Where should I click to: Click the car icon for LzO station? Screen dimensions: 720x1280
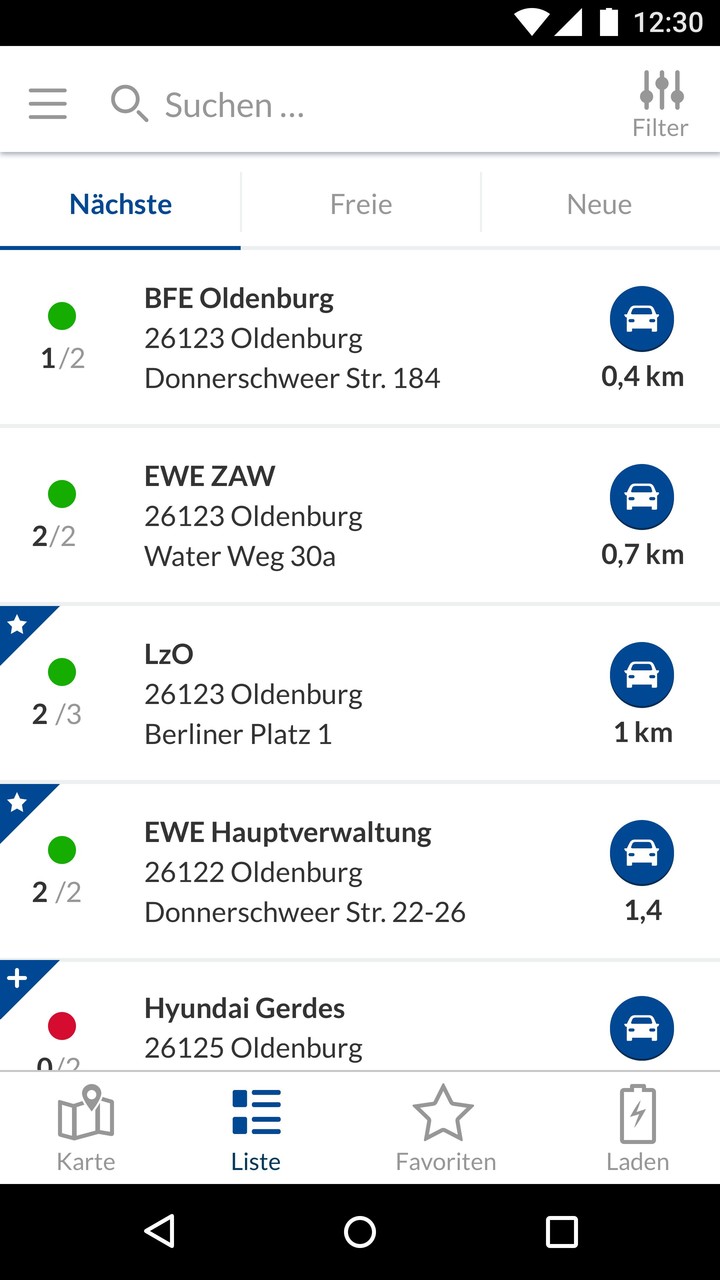click(x=641, y=674)
